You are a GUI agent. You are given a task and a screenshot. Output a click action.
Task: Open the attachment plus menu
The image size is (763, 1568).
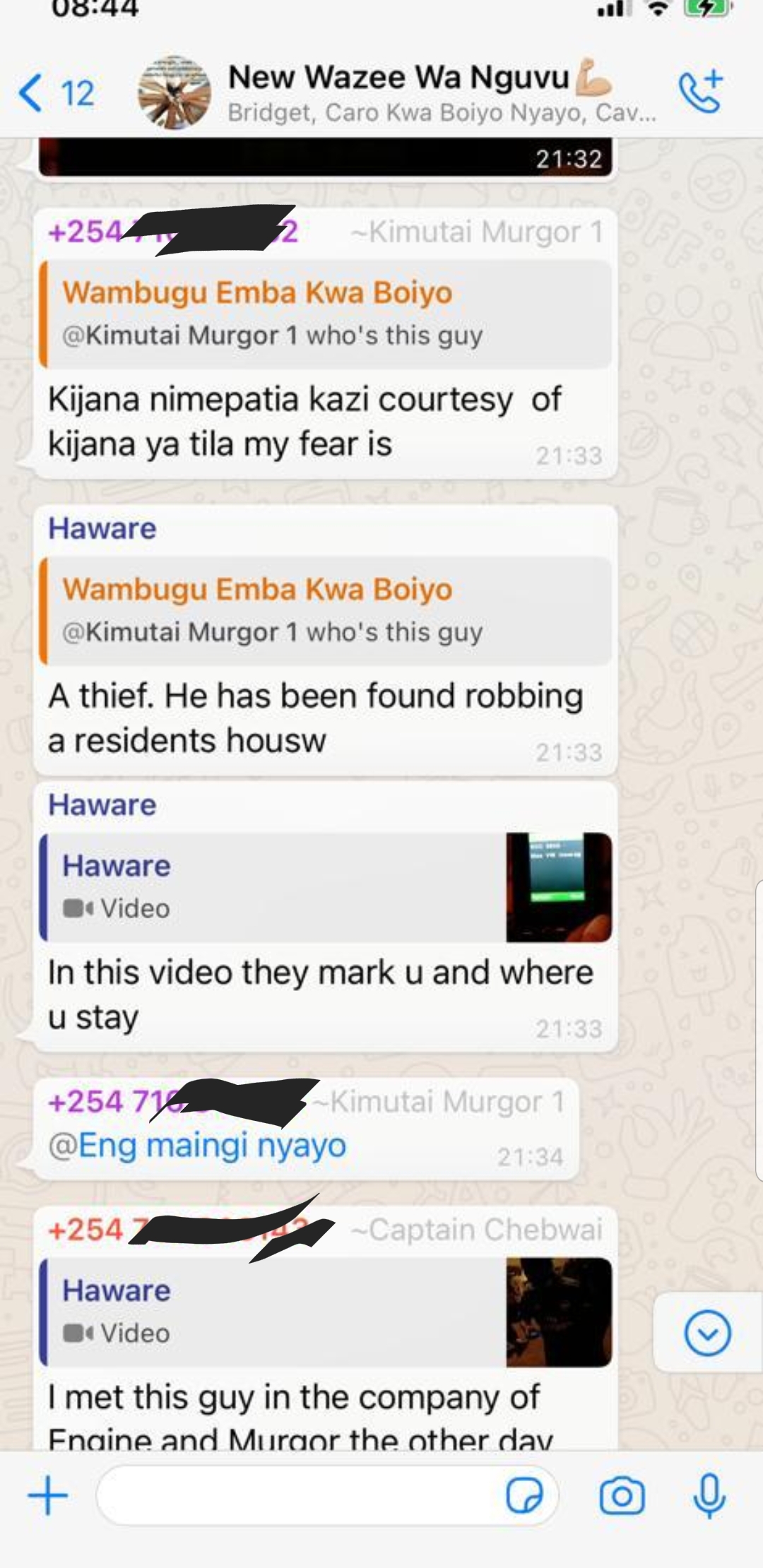[48, 1495]
